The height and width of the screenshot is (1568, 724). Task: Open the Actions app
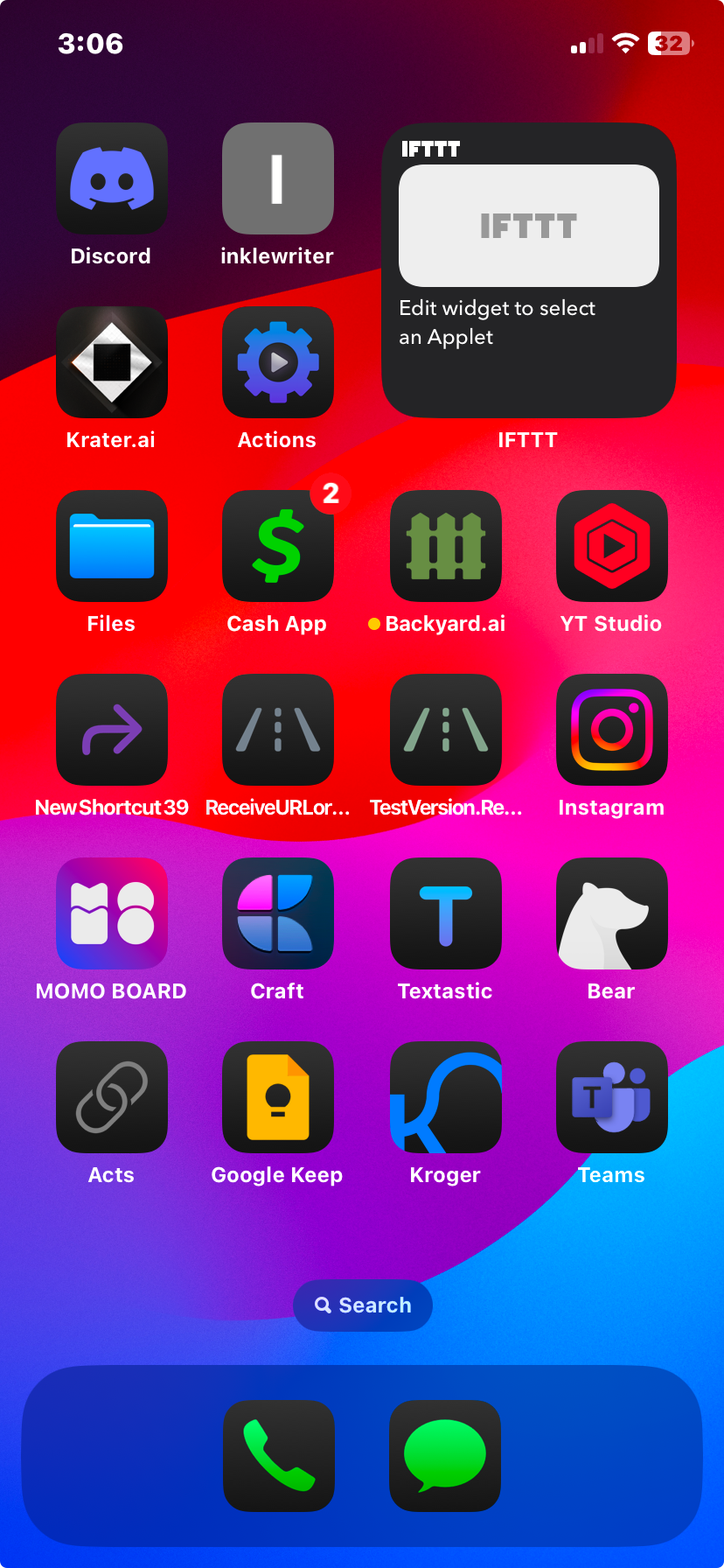[x=278, y=362]
